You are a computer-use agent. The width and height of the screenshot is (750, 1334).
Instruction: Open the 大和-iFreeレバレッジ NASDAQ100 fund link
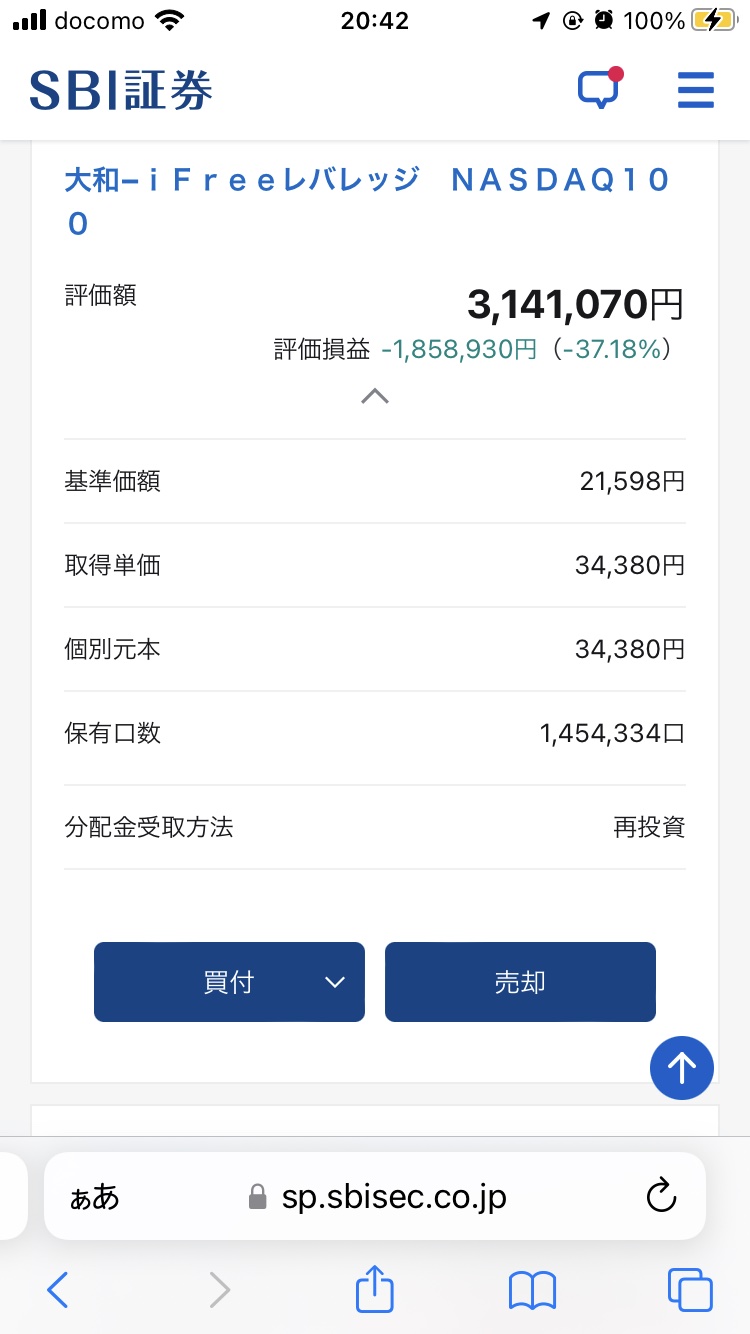click(367, 202)
